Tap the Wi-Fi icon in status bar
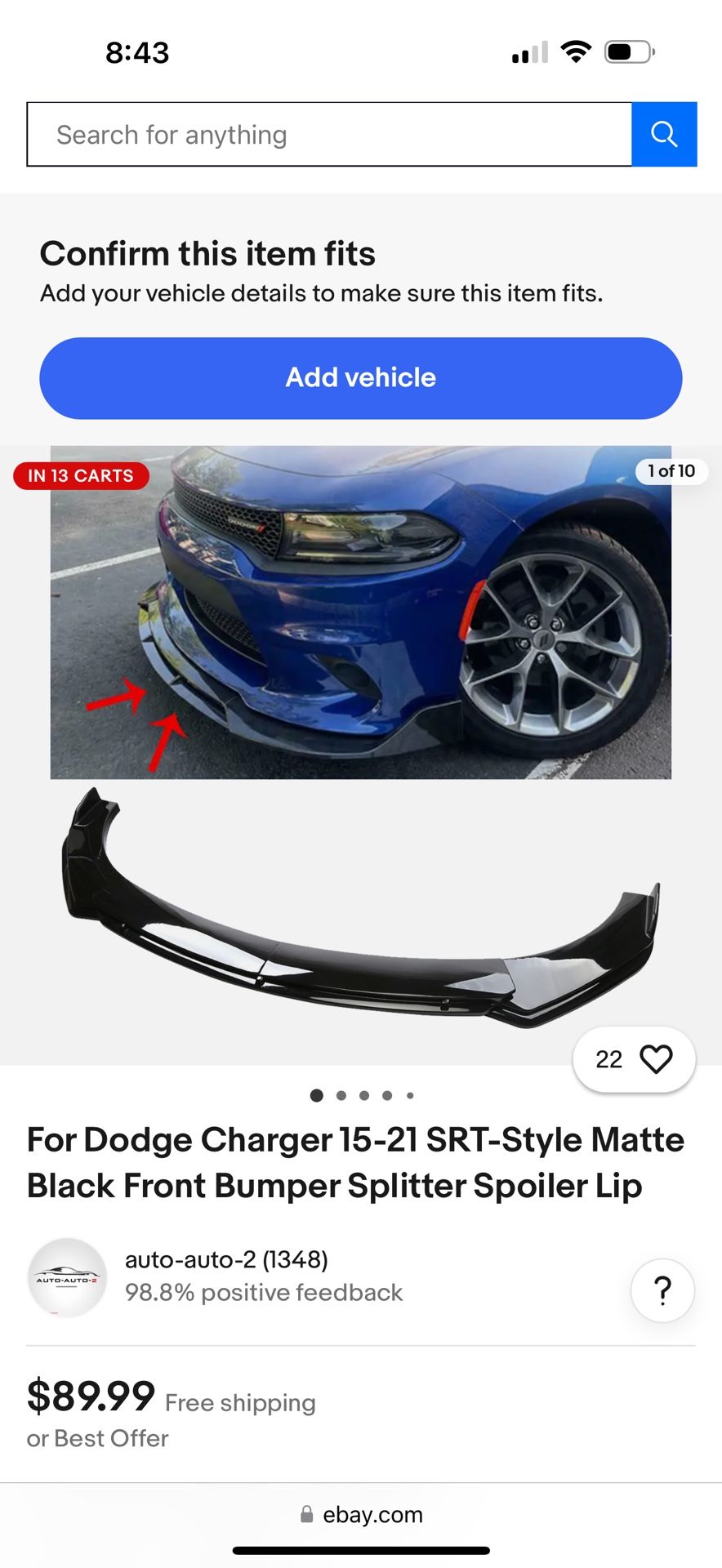This screenshot has height=1568, width=722. pyautogui.click(x=575, y=51)
